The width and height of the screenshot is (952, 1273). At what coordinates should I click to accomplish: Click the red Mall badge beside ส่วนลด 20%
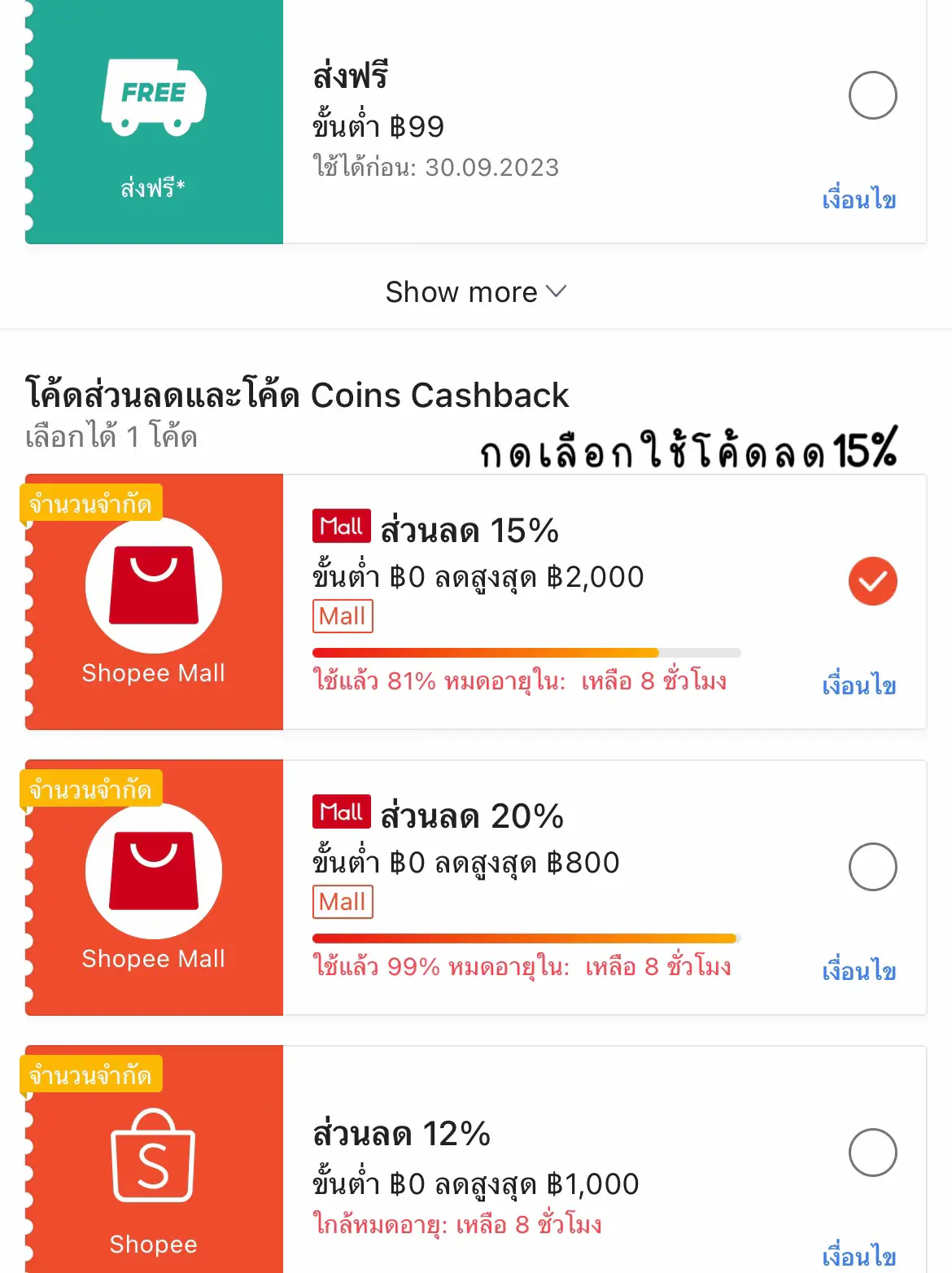342,811
